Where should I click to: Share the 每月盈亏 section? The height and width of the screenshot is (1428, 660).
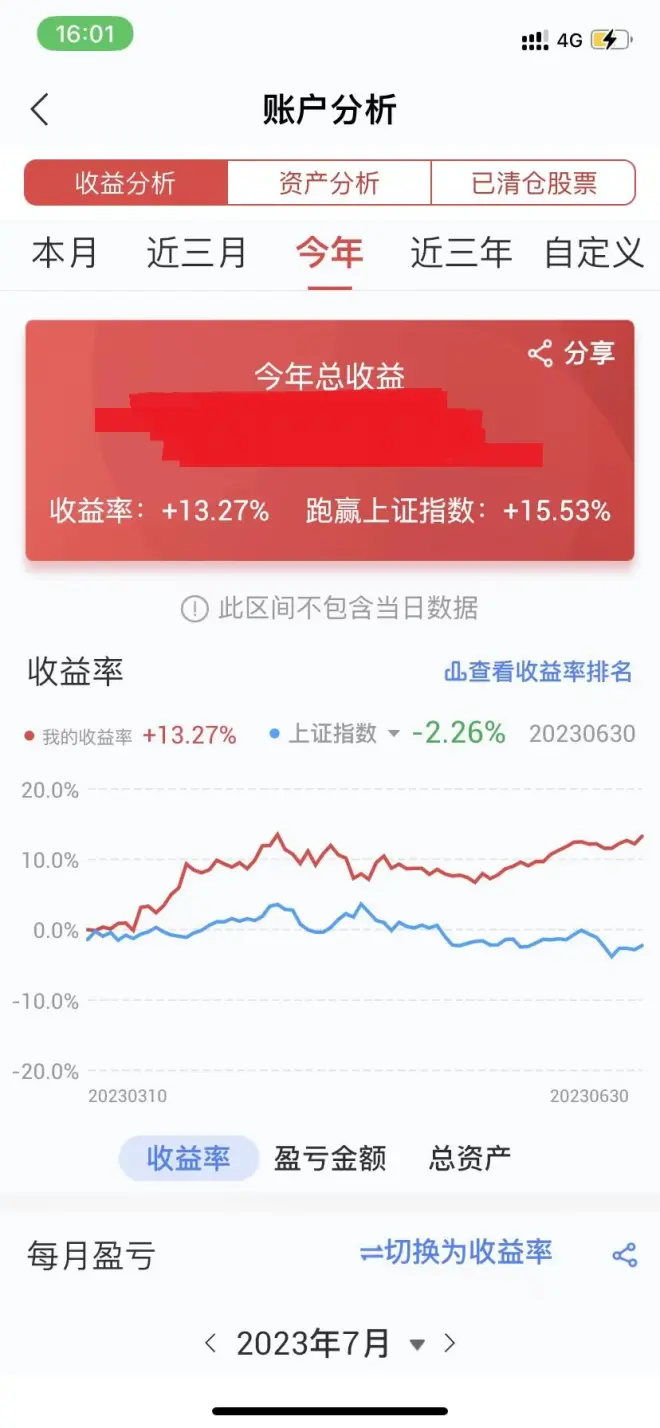point(625,1255)
